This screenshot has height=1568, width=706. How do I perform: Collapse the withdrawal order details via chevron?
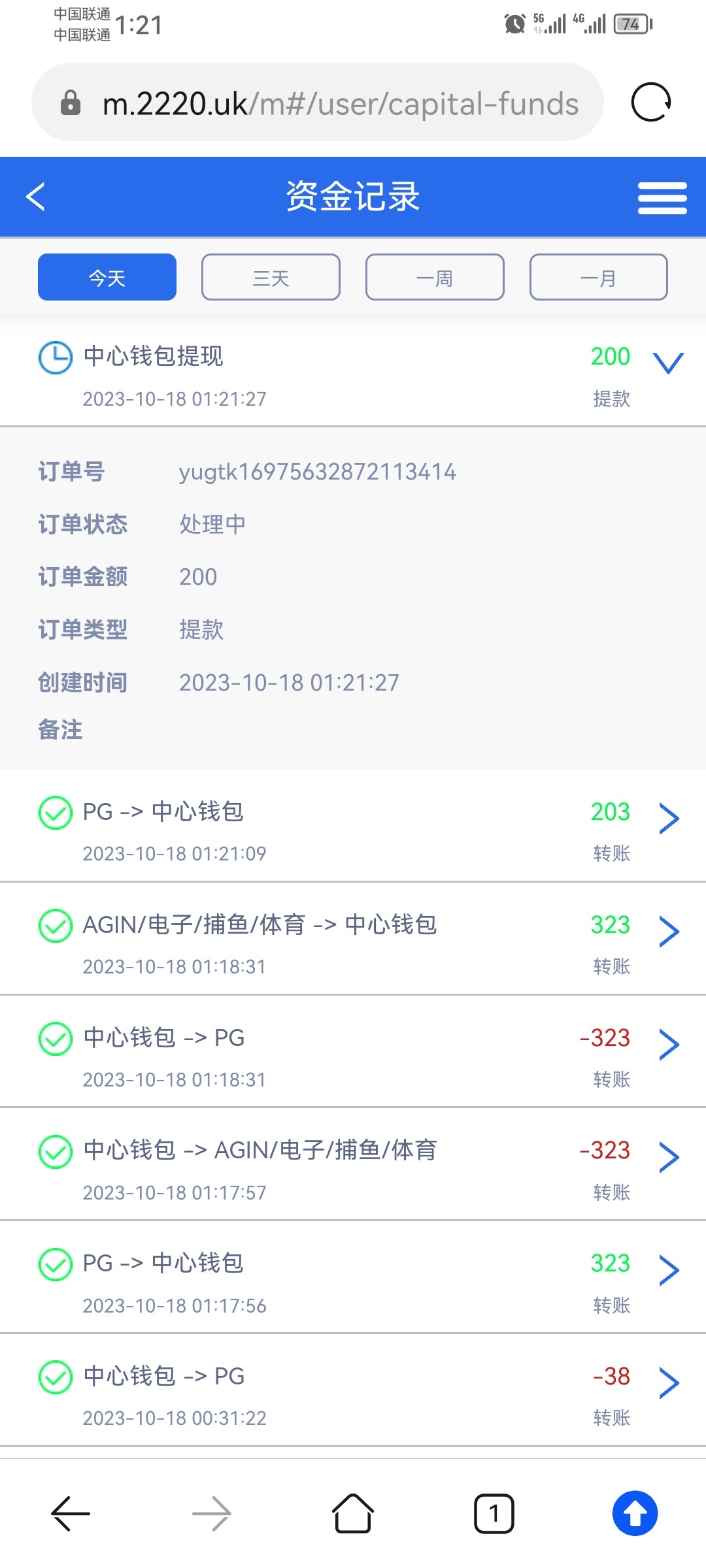point(668,364)
